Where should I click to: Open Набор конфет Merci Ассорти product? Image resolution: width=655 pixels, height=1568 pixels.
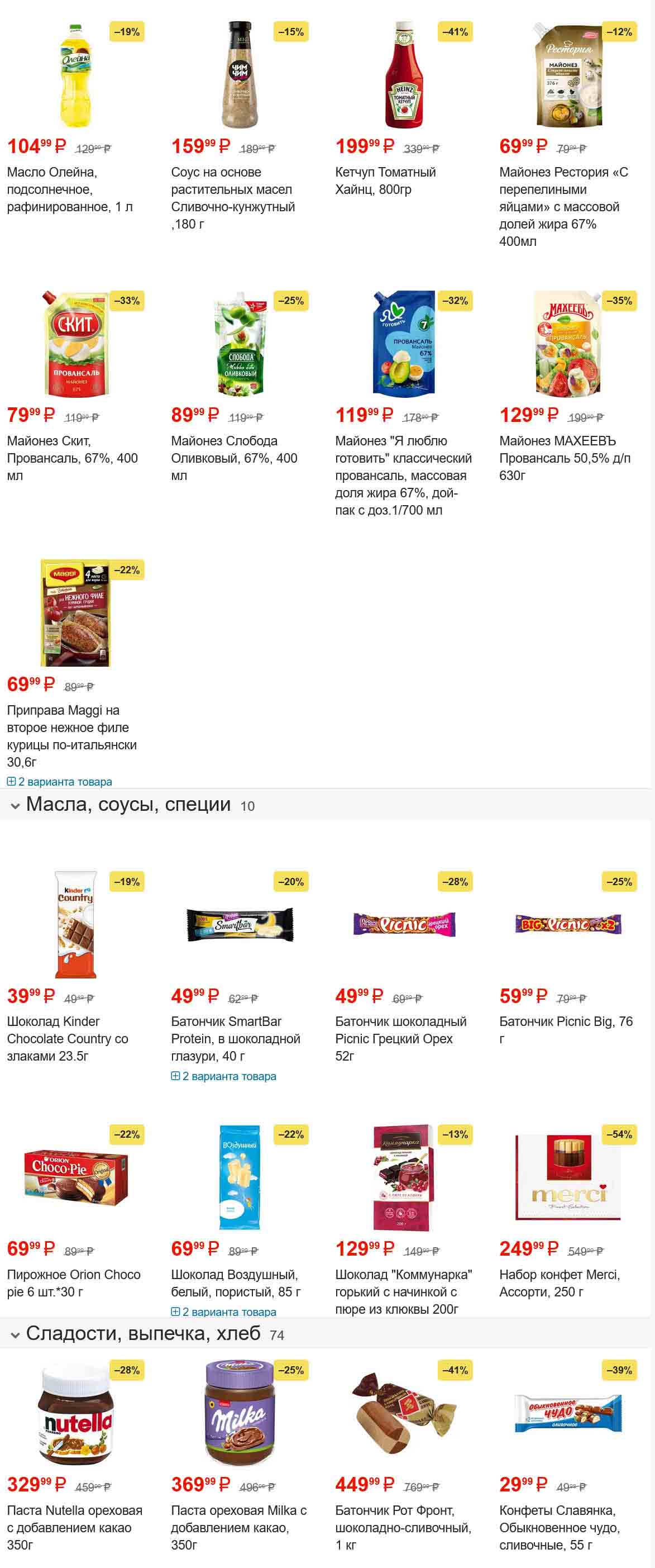click(559, 1282)
